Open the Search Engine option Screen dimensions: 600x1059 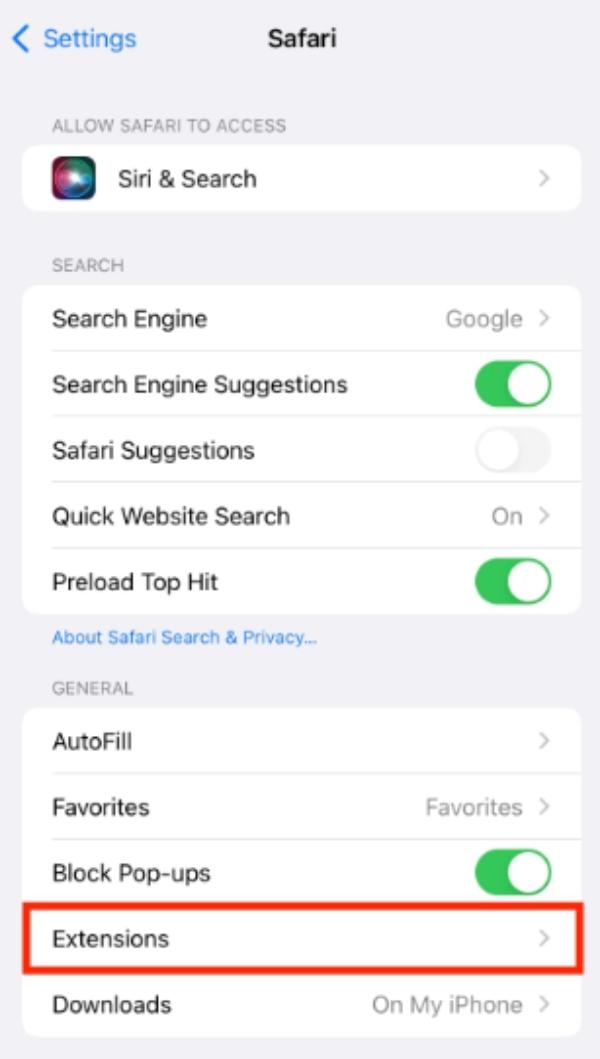tap(300, 319)
